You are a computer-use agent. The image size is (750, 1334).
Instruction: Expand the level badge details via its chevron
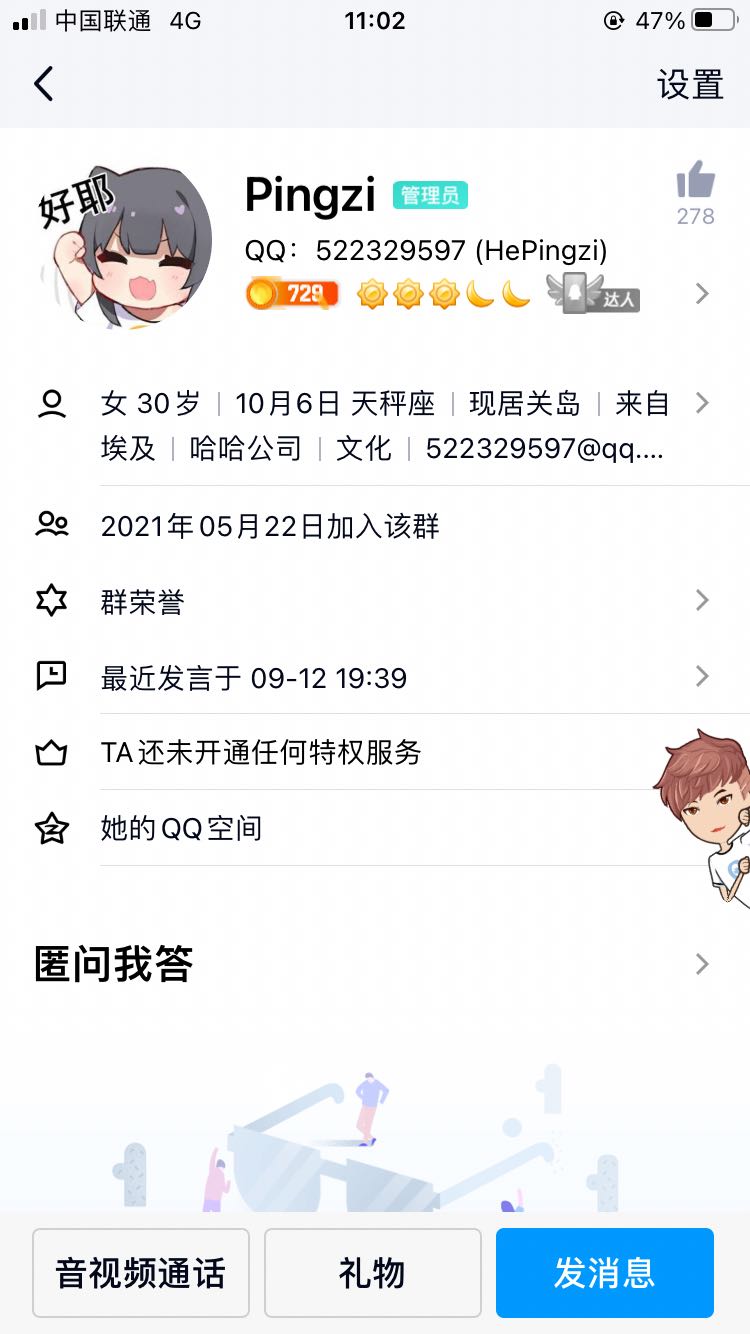pyautogui.click(x=702, y=294)
